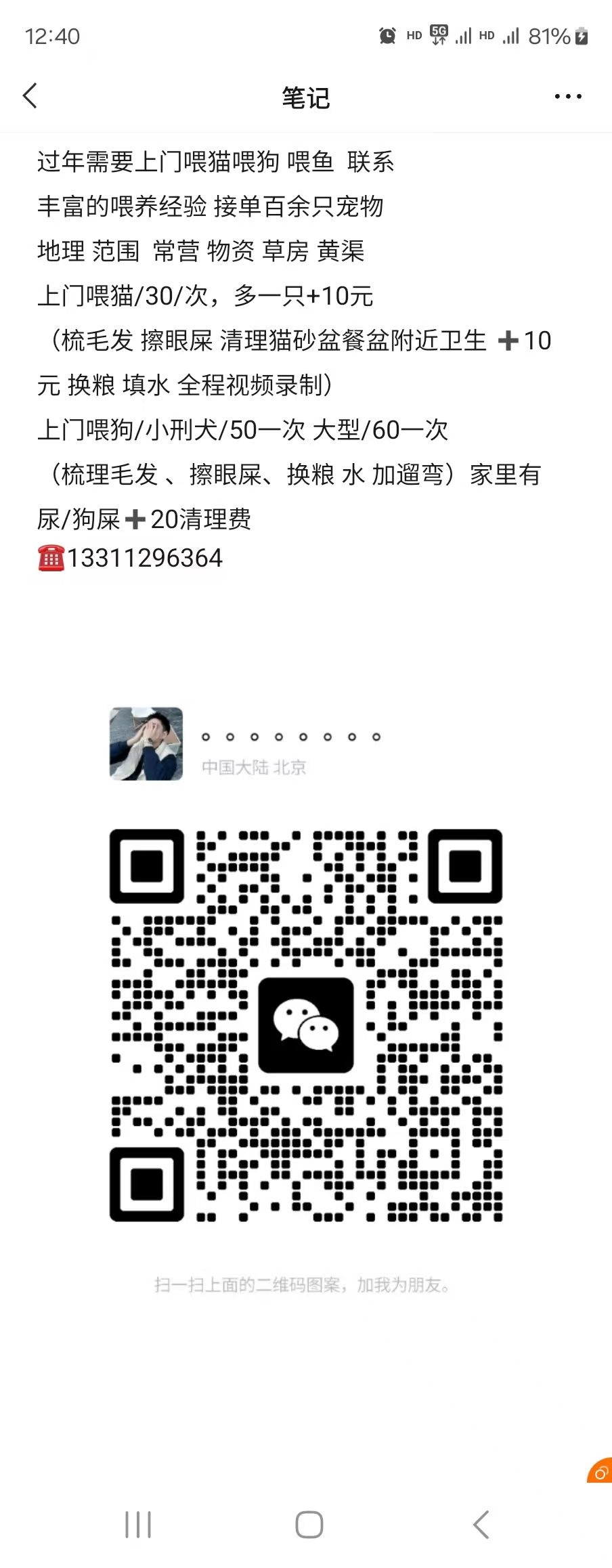Image resolution: width=612 pixels, height=1568 pixels.
Task: Tap the orange floating icon at the screen edge
Action: [x=601, y=1473]
